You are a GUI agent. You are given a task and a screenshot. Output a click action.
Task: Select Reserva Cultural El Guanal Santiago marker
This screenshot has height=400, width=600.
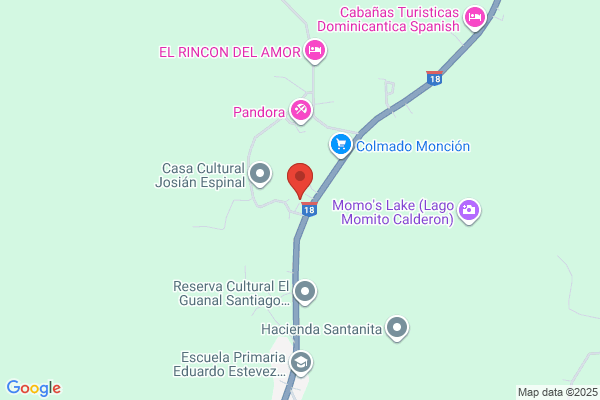tap(306, 292)
